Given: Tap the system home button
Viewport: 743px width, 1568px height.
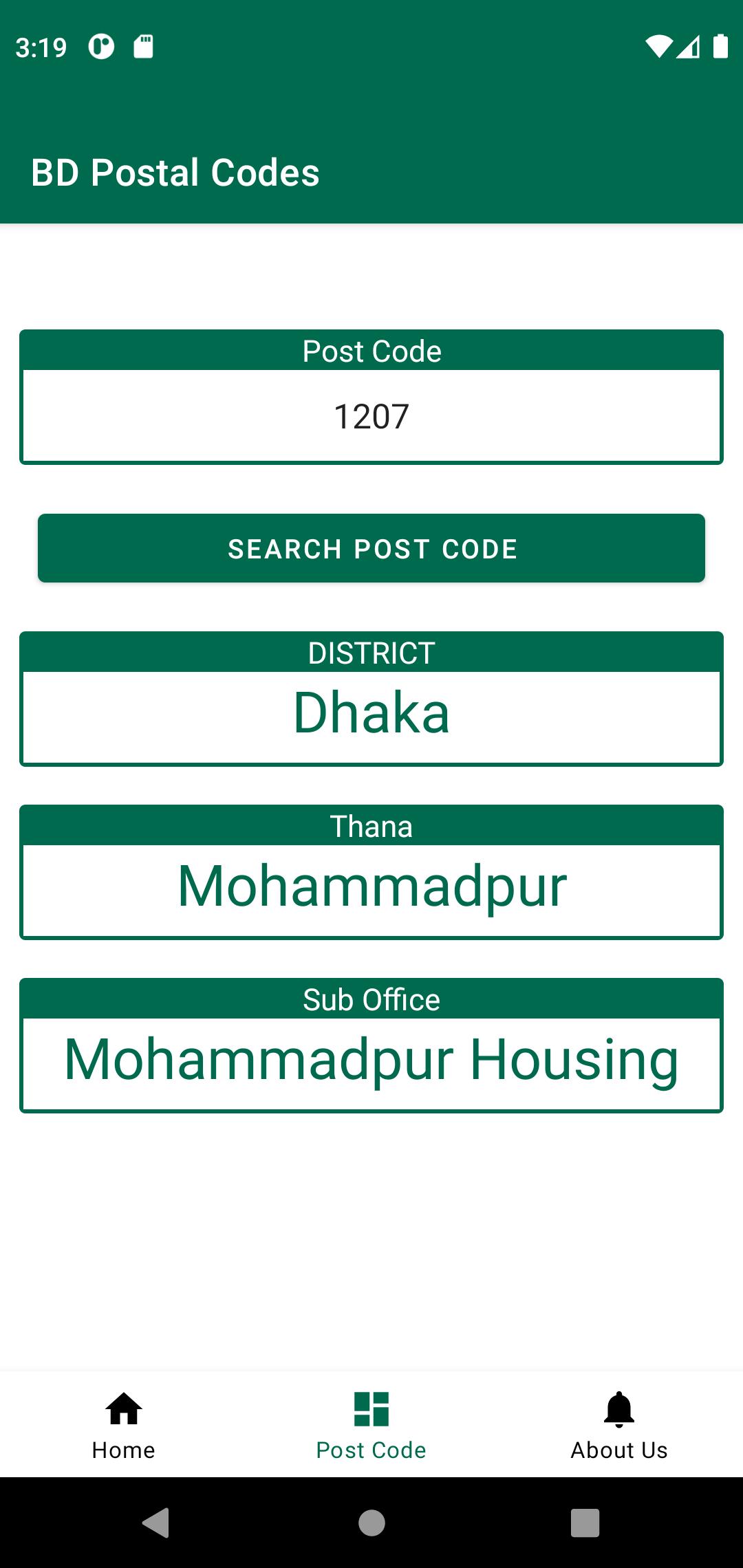Looking at the screenshot, I should 371,1523.
